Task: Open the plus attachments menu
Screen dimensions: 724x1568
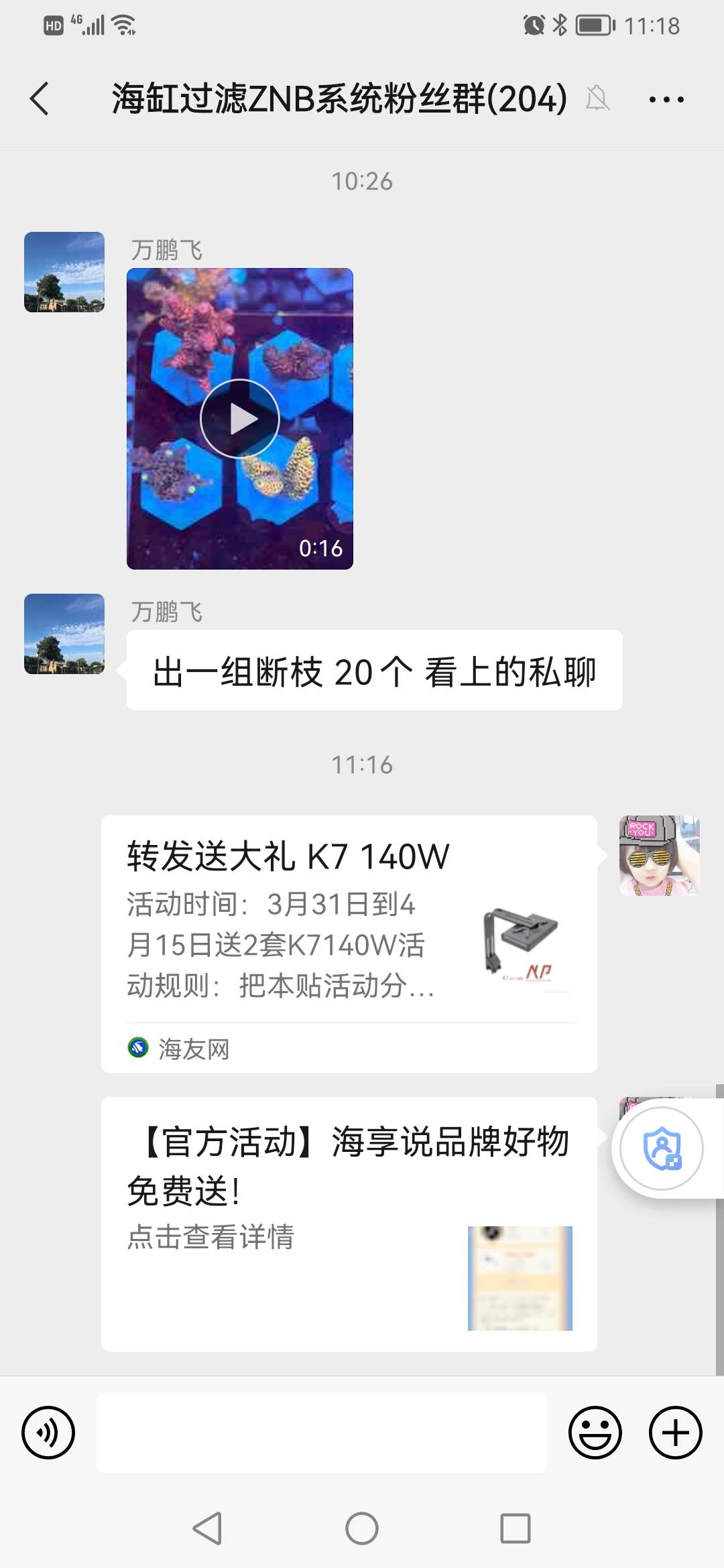Action: [x=675, y=1433]
